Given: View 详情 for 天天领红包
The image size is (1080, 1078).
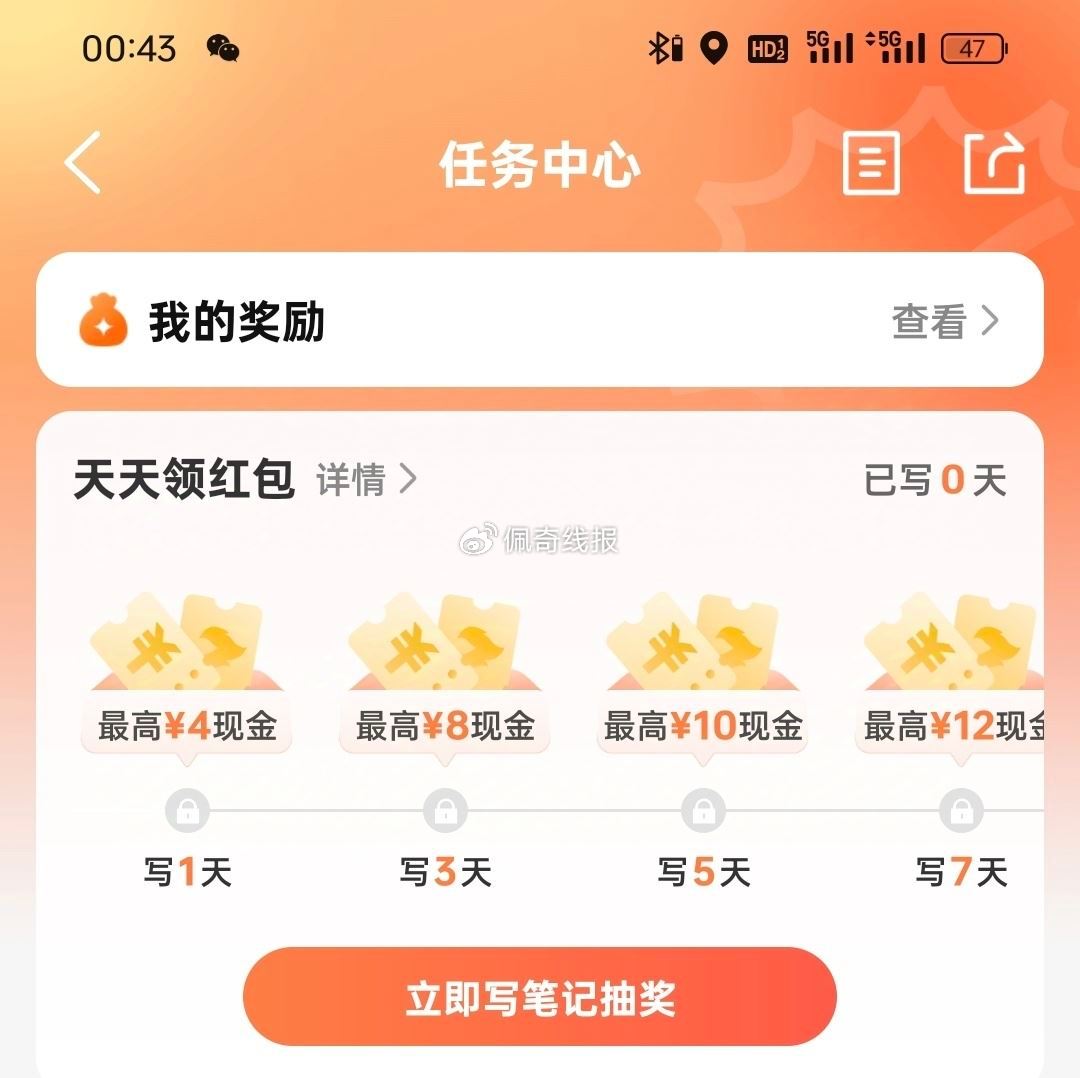Looking at the screenshot, I should click(x=366, y=480).
